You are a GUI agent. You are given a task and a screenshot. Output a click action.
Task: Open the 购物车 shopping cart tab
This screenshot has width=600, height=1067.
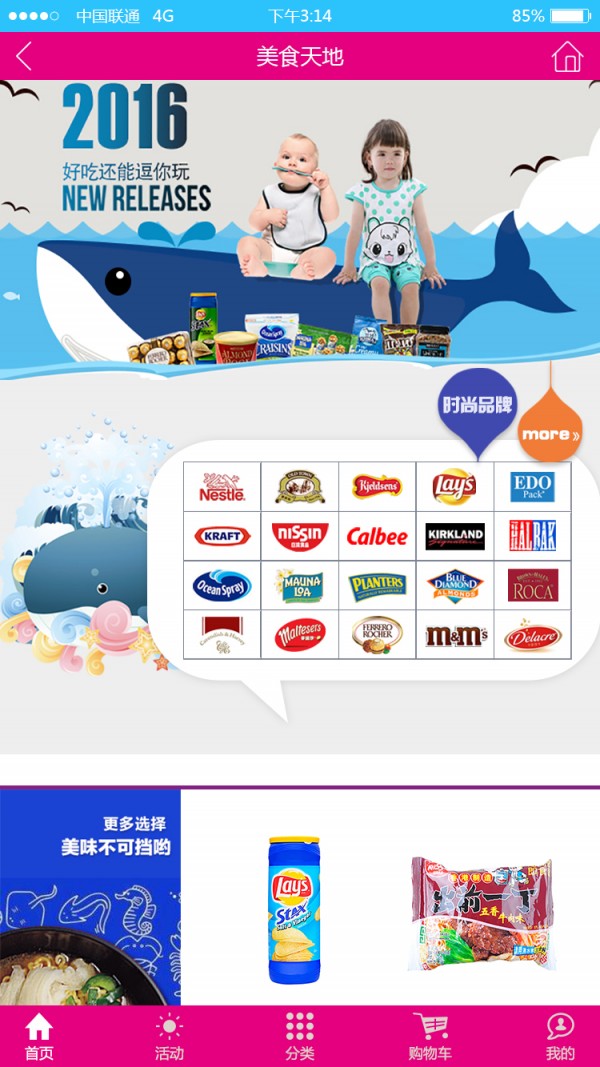430,1036
